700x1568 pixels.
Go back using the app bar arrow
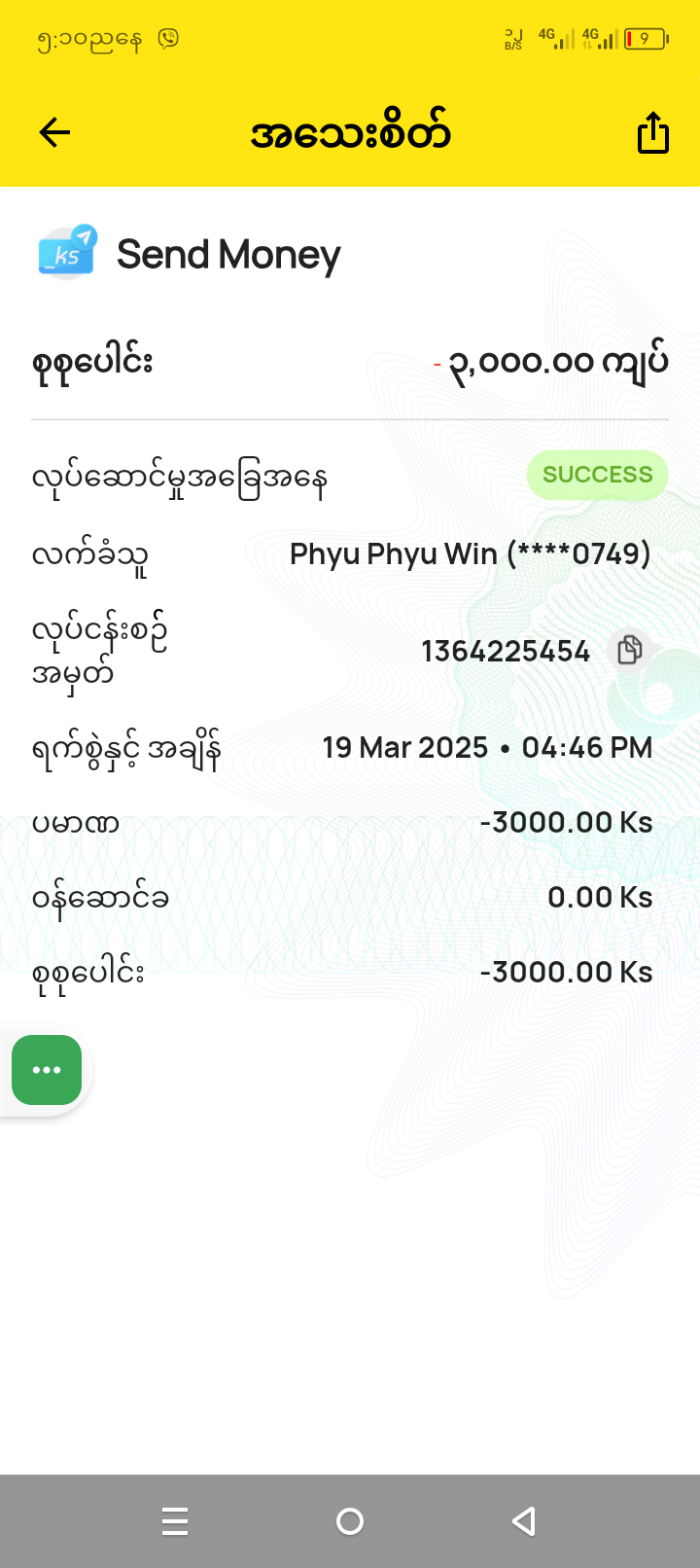coord(54,132)
